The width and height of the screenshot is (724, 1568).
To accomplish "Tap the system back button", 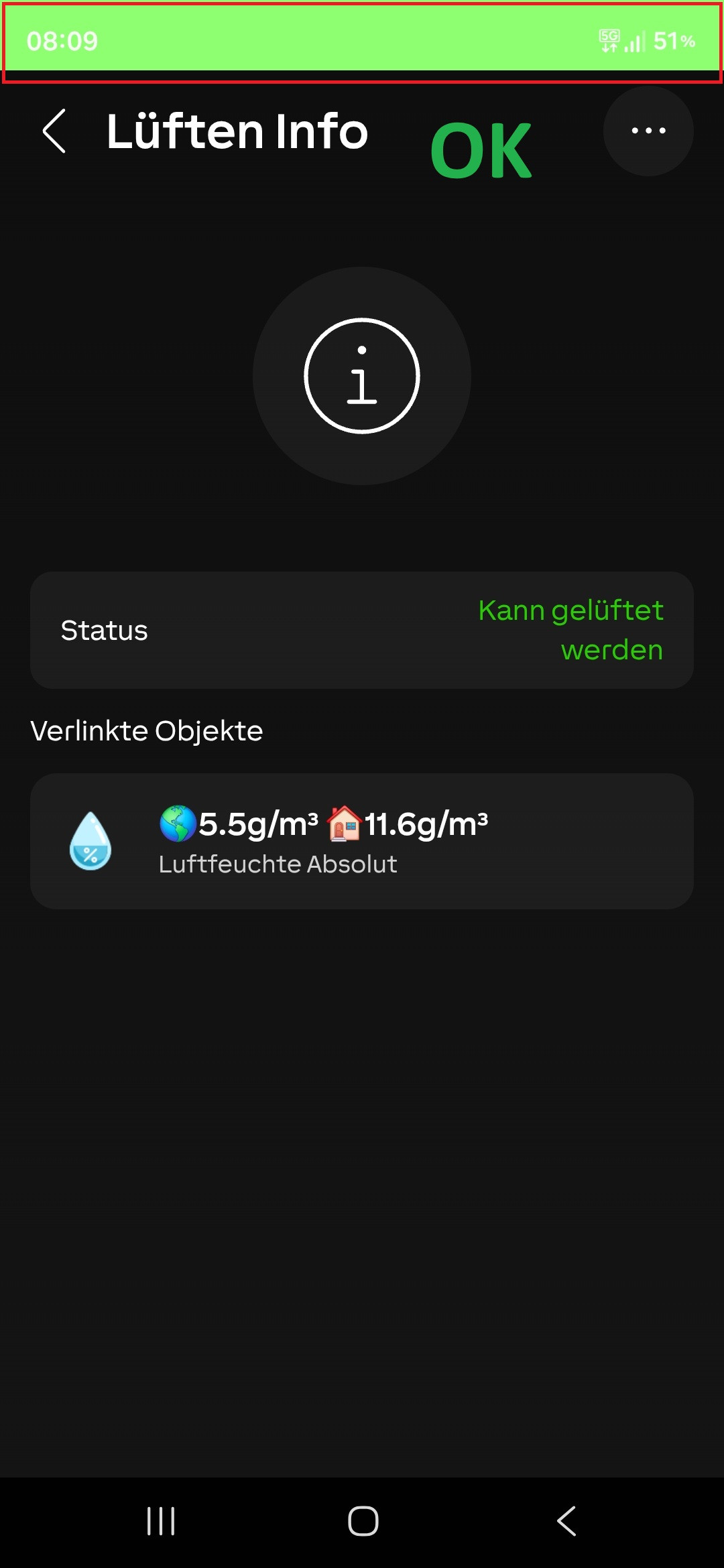I will click(x=566, y=1520).
